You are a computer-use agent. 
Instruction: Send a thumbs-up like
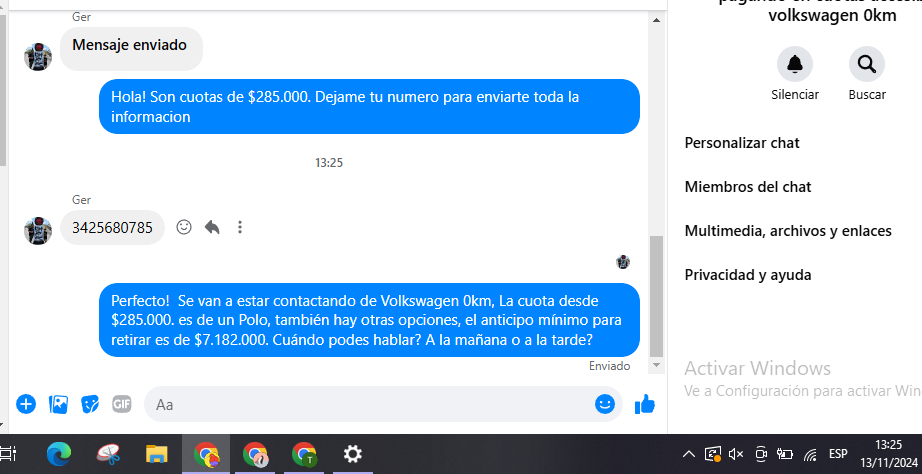click(645, 404)
